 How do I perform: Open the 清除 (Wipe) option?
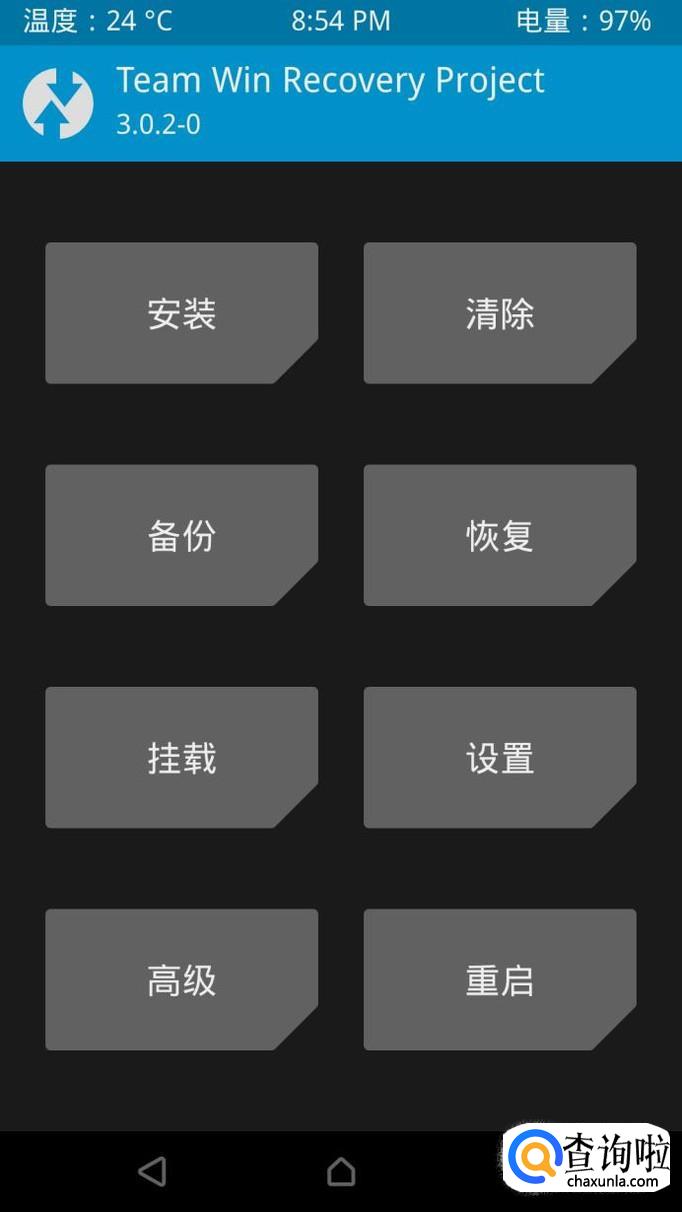click(x=499, y=313)
